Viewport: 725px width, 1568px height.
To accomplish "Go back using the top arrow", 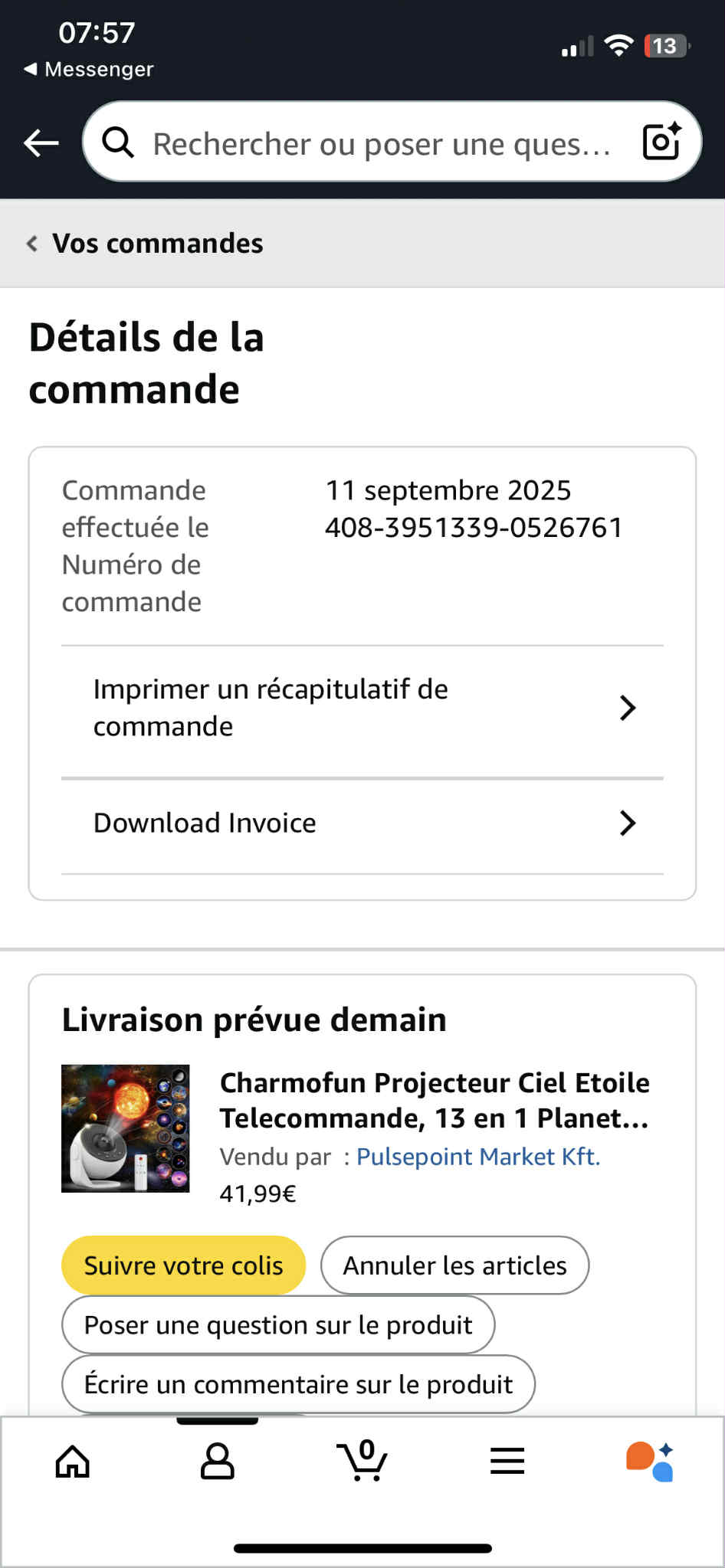I will coord(41,142).
